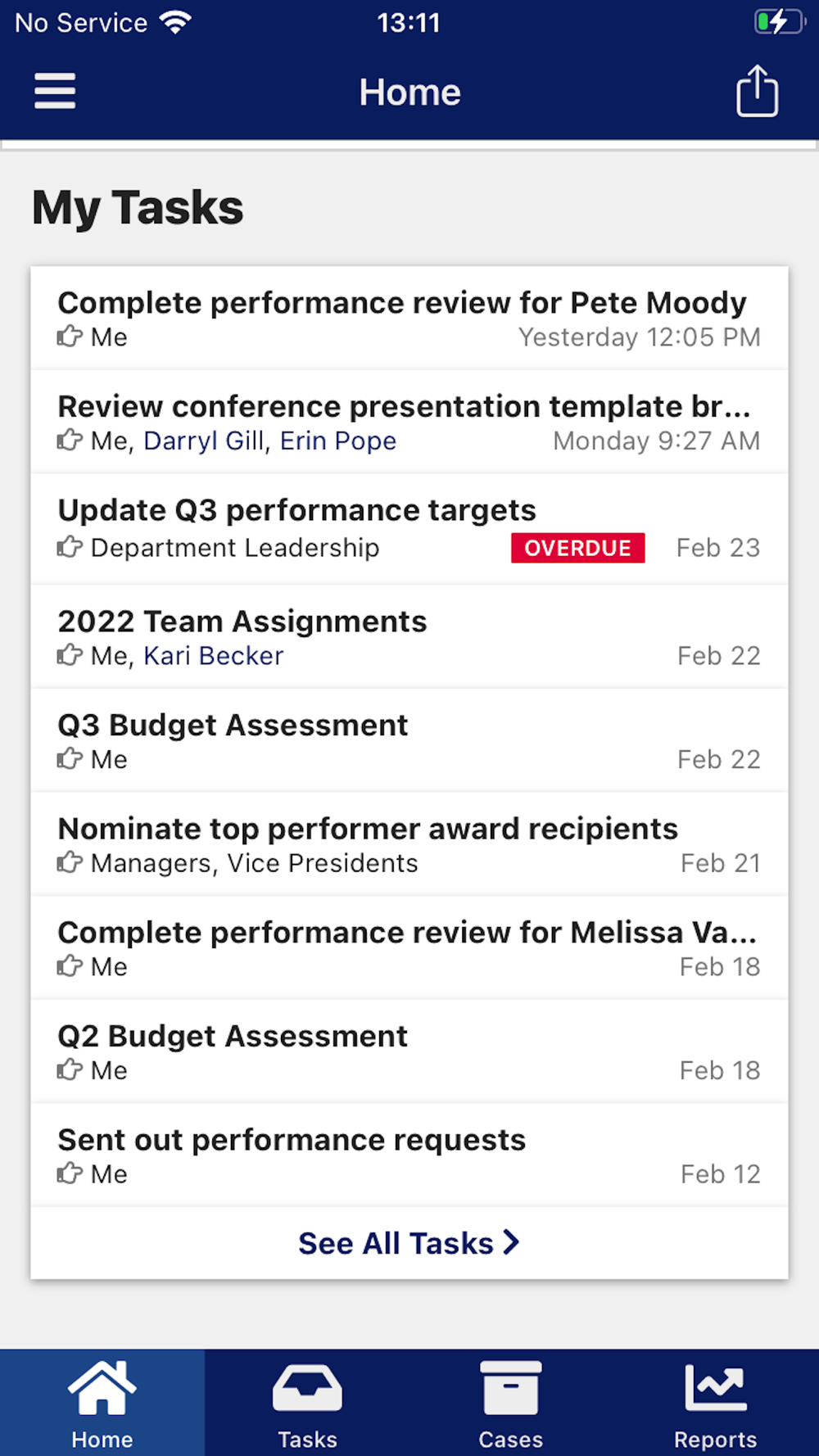Open Q3 Budget Assessment task
The image size is (819, 1456).
pyautogui.click(x=409, y=741)
